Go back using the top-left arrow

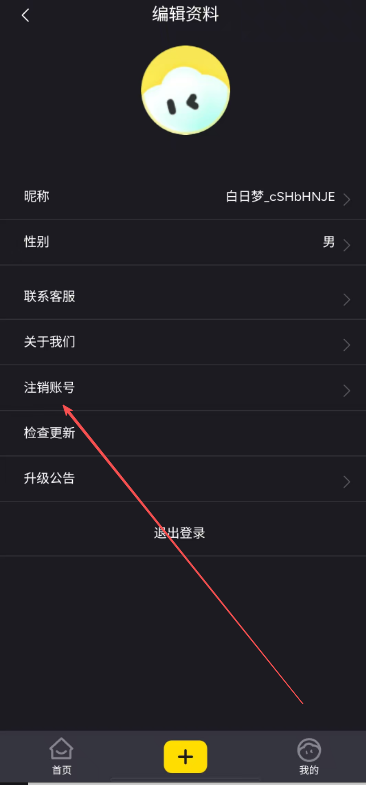tap(25, 16)
